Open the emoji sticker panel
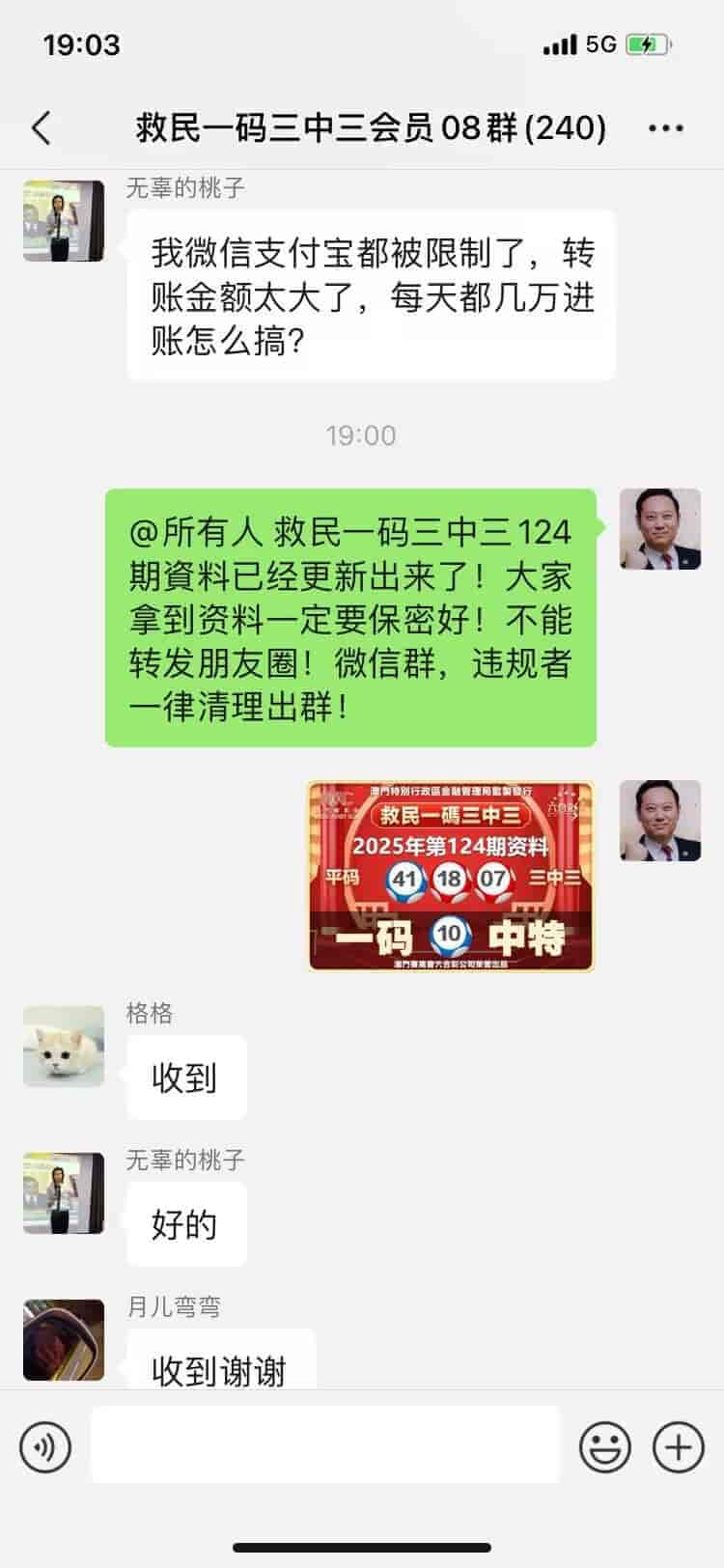The image size is (724, 1568). click(604, 1447)
